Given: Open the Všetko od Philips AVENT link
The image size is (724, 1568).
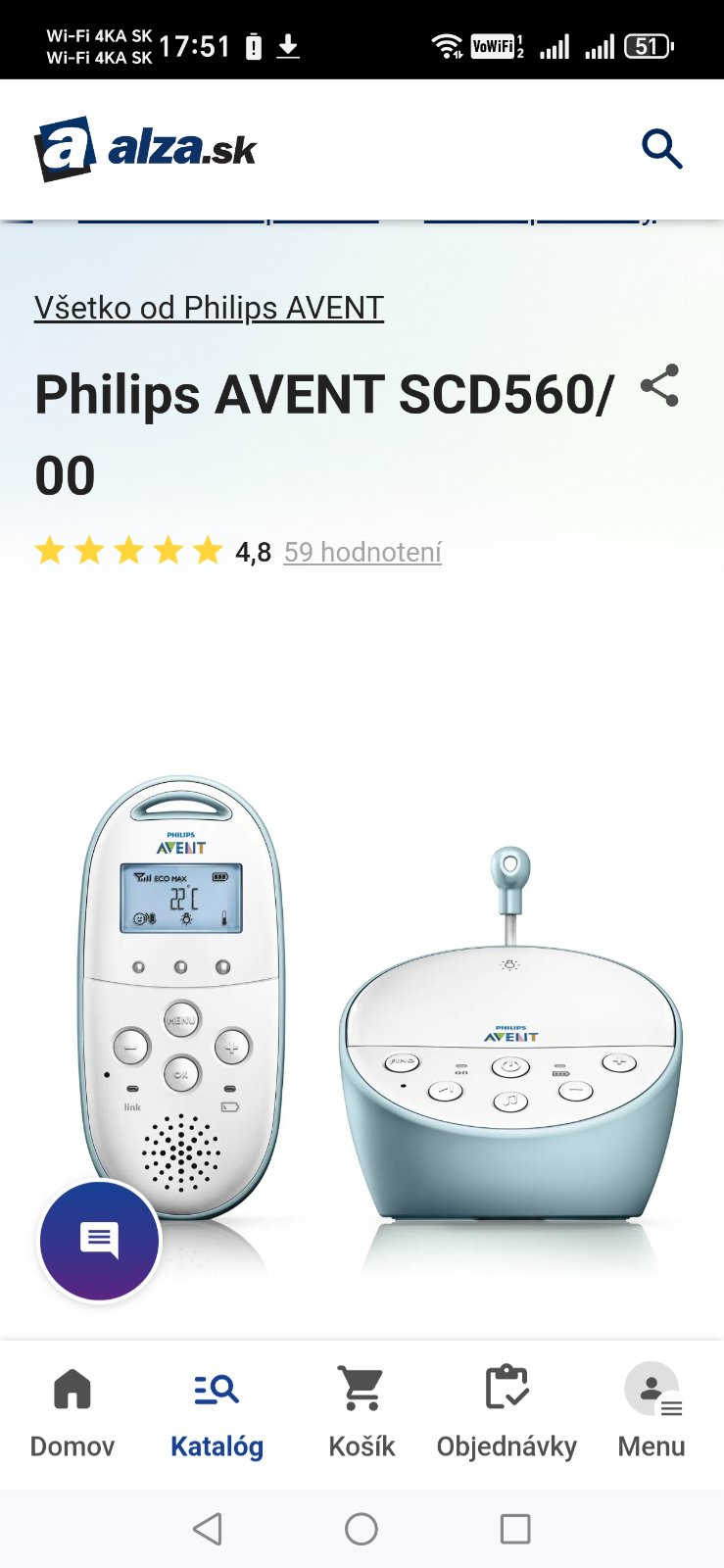Looking at the screenshot, I should click(x=209, y=308).
